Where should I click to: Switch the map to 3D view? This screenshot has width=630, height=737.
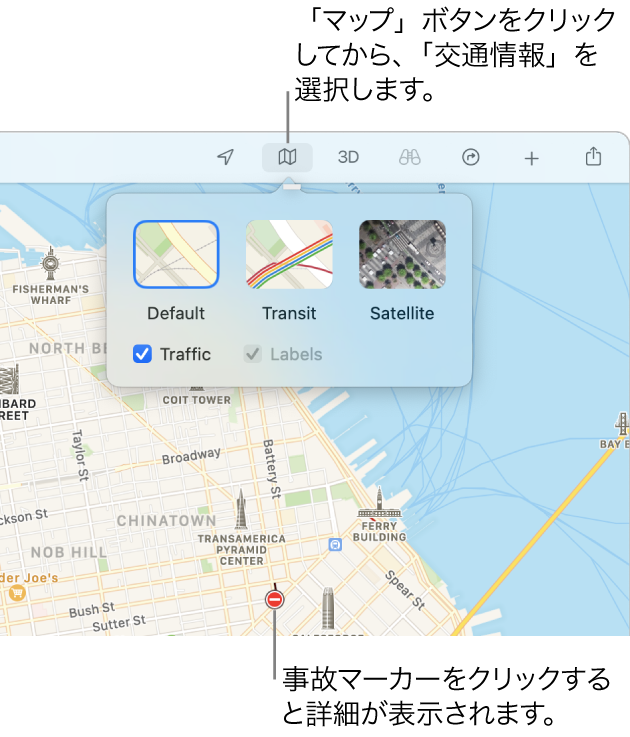(x=348, y=157)
